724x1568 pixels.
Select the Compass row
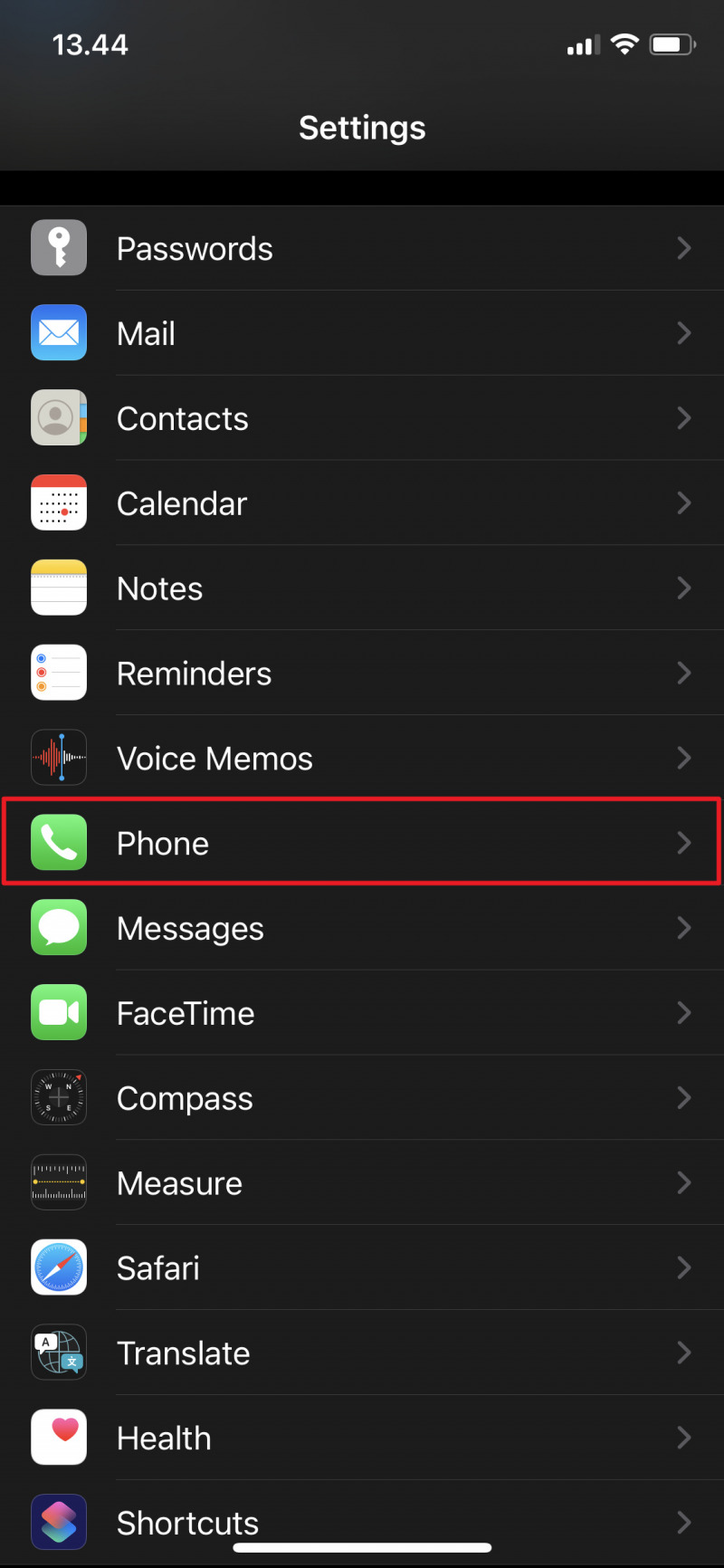pos(362,1098)
